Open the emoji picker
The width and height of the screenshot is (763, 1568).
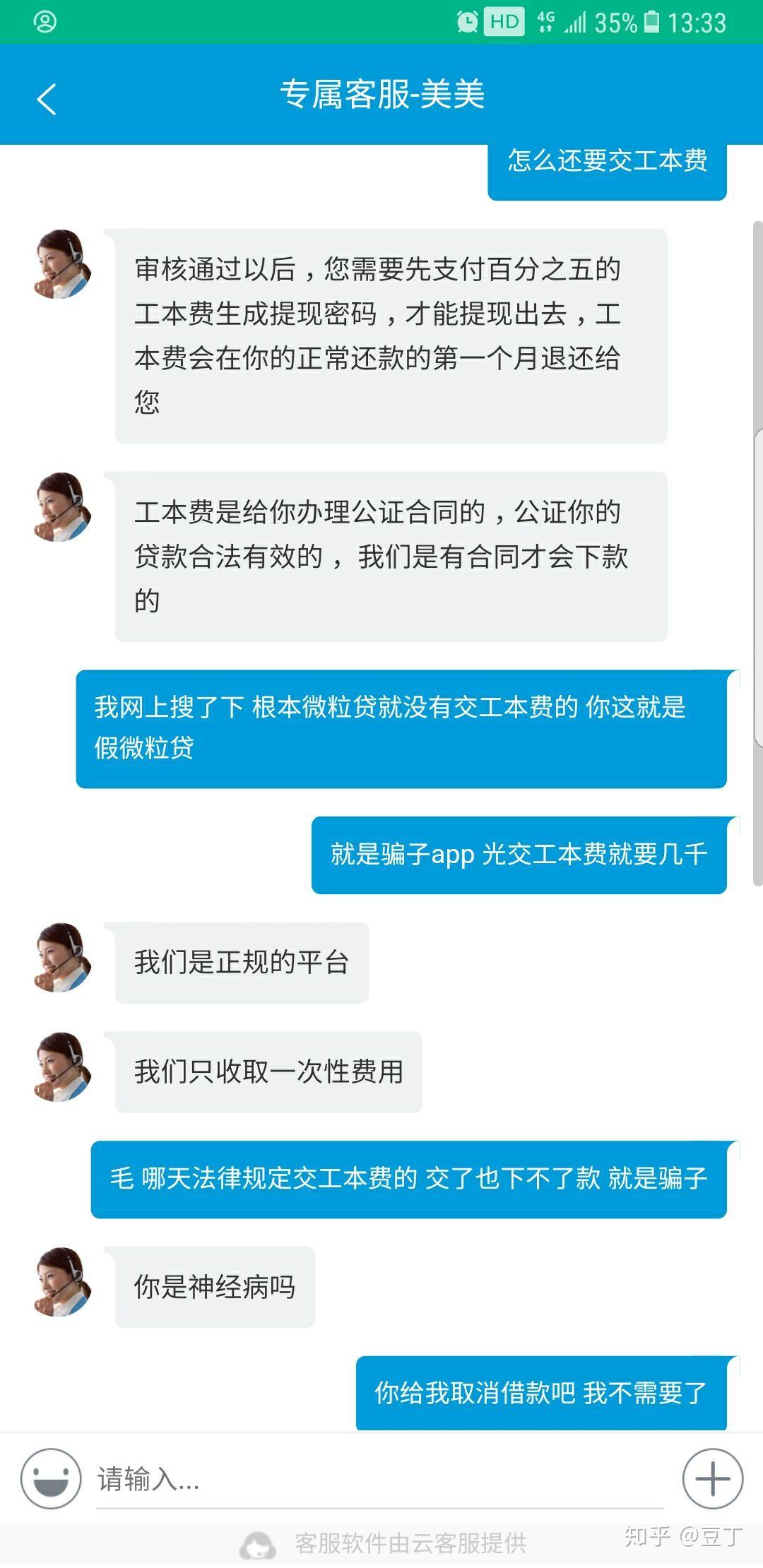tap(51, 1478)
